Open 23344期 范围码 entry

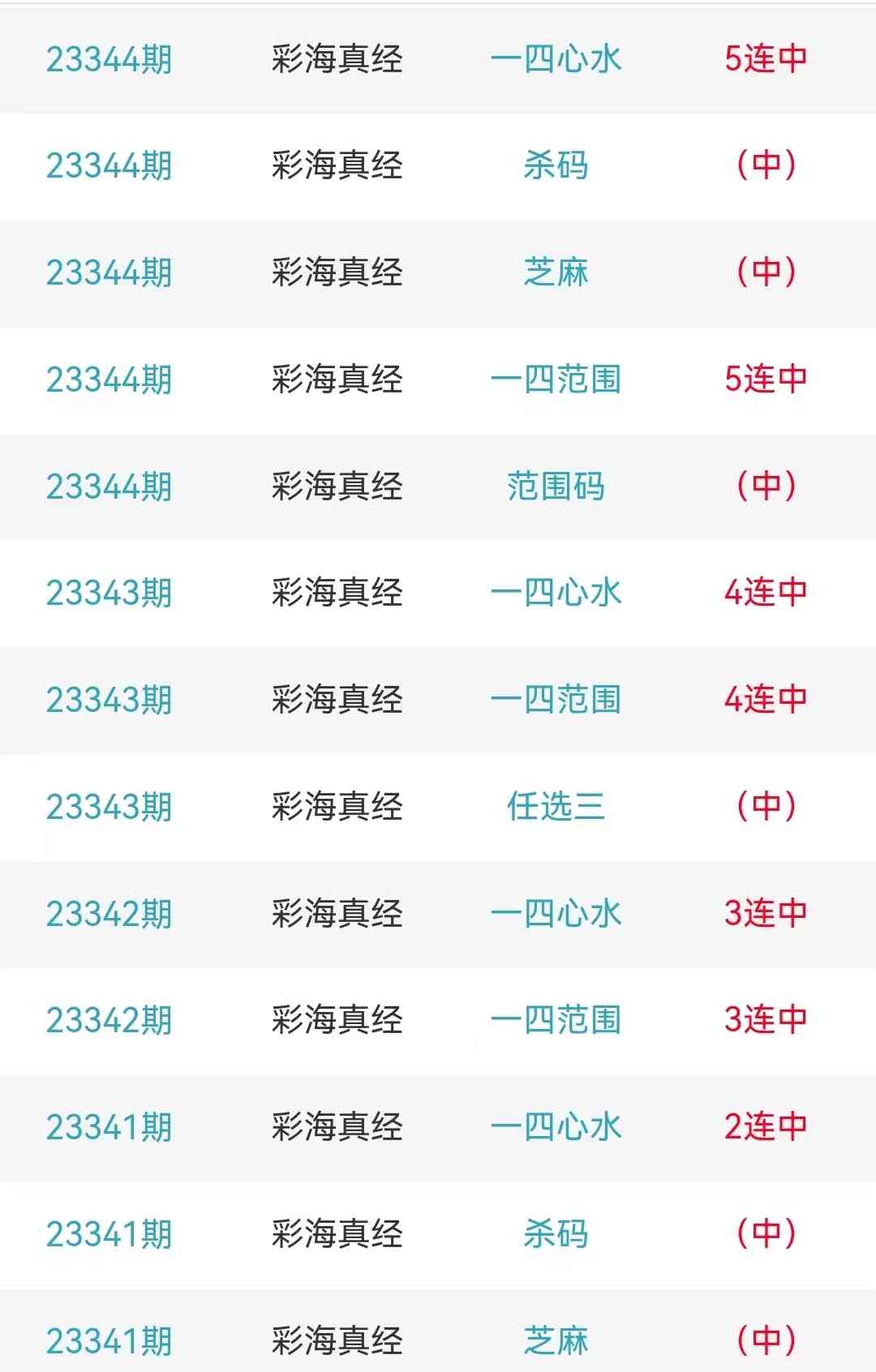[x=556, y=487]
